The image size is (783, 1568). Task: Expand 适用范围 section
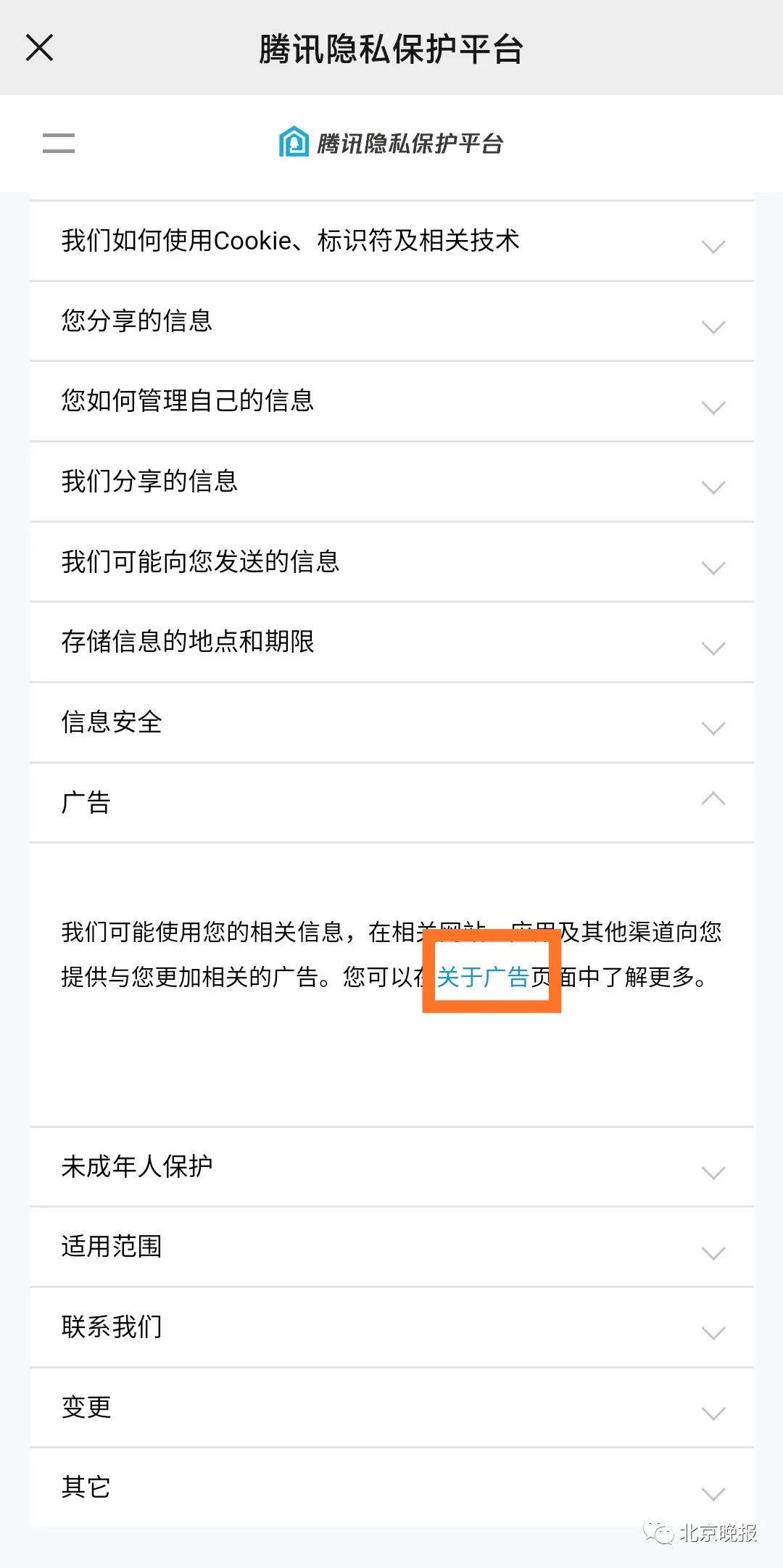(x=391, y=1247)
